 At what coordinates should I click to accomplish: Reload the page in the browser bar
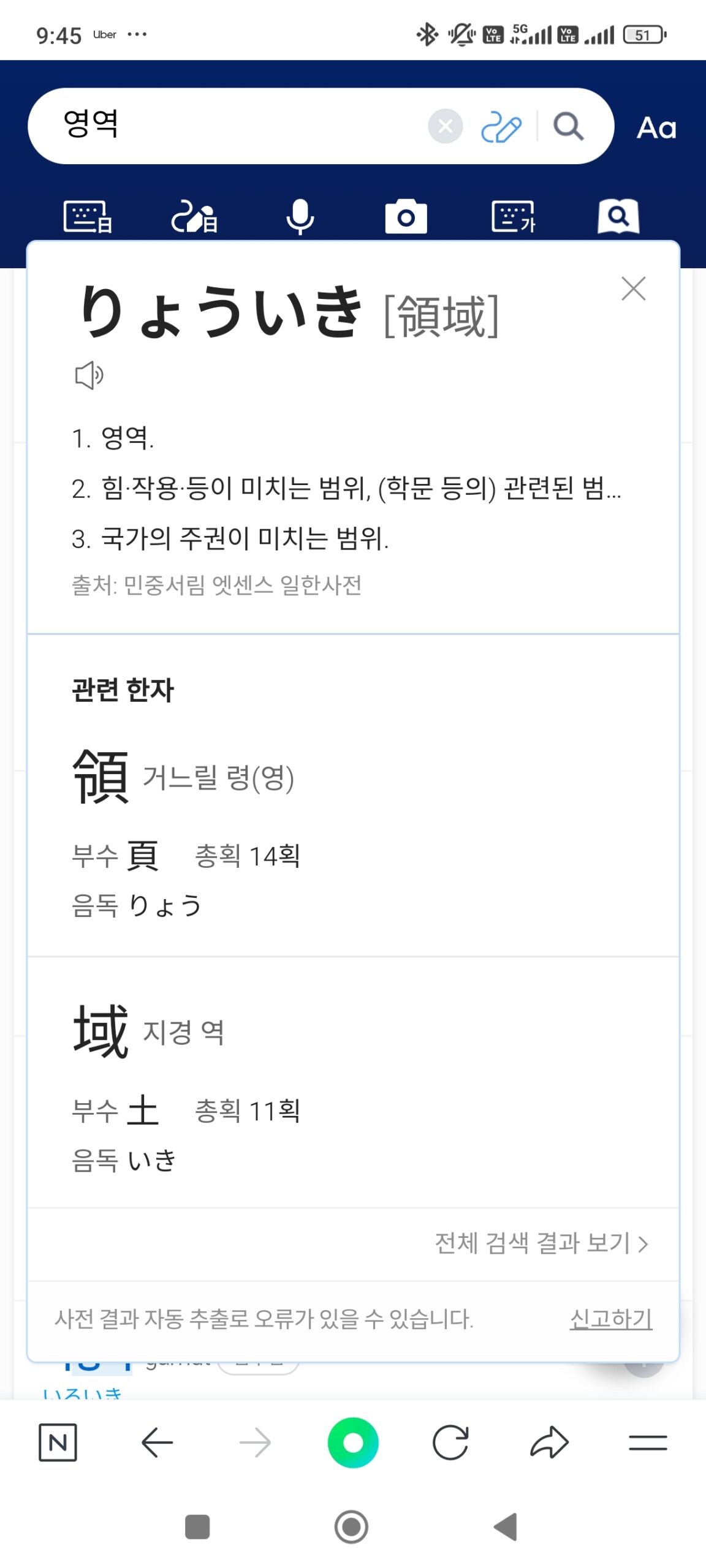(x=450, y=1442)
